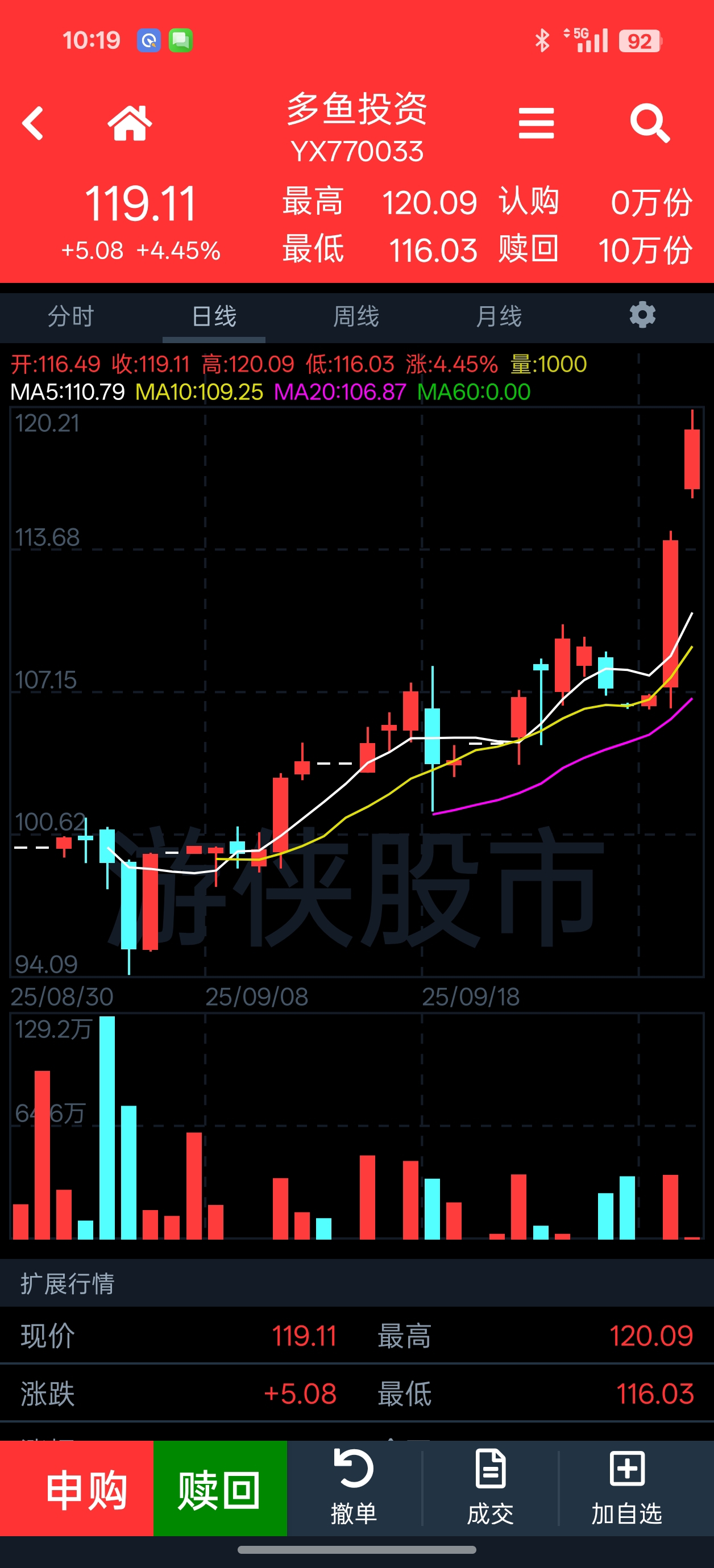Open the hamburger menu icon
Image resolution: width=714 pixels, height=1568 pixels.
pos(536,124)
